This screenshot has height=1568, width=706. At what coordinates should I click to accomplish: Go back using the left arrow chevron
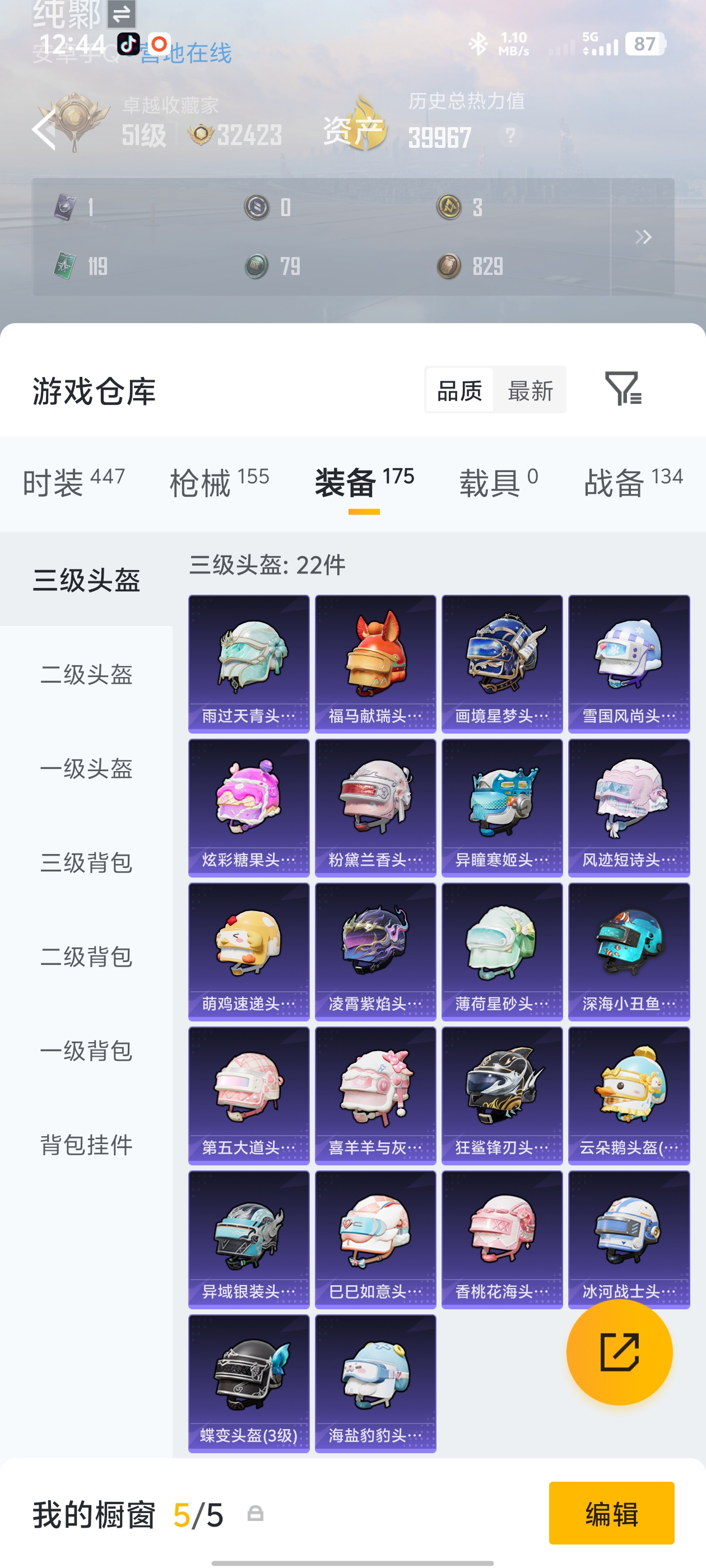coord(44,130)
